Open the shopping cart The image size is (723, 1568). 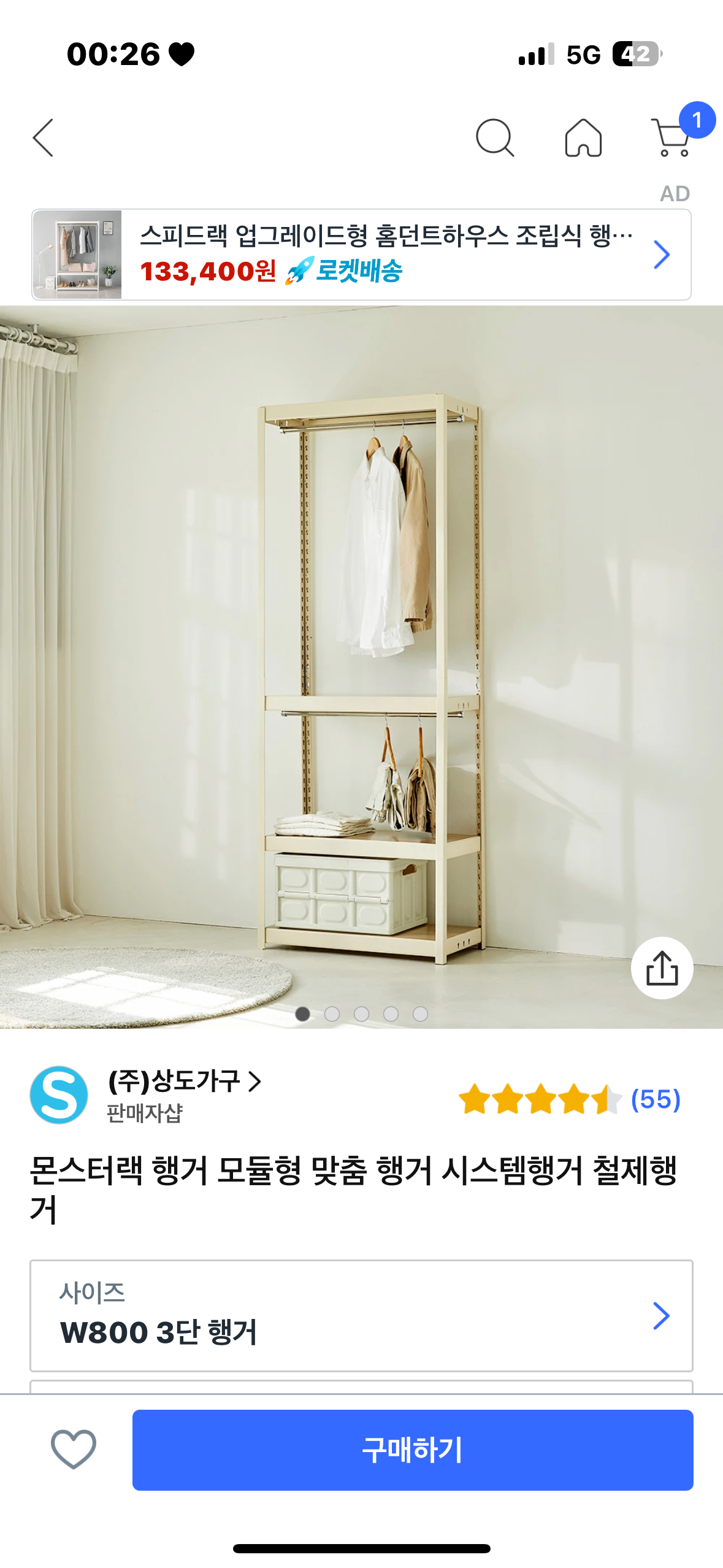point(673,138)
